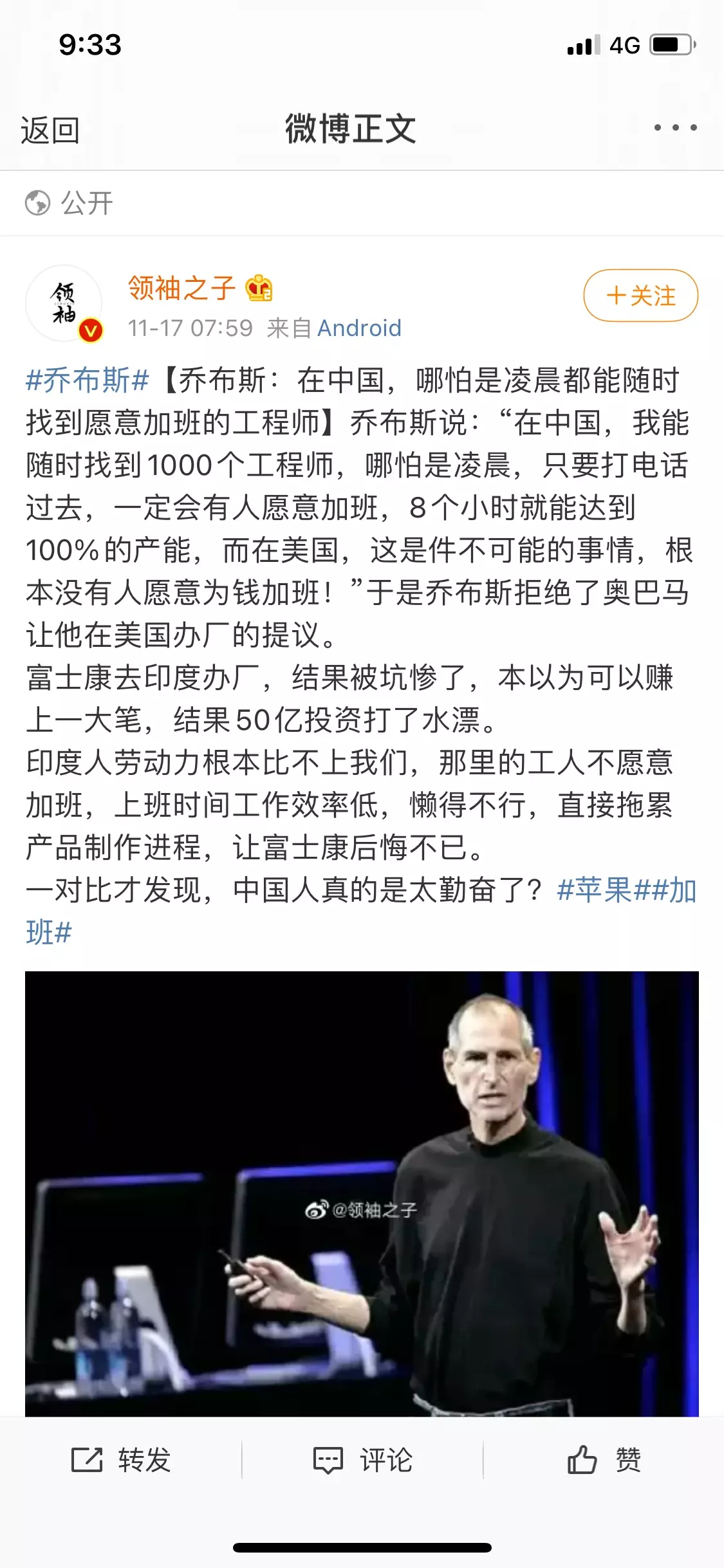Image resolution: width=724 pixels, height=1568 pixels.
Task: Go back via the 返回 button
Action: pos(50,130)
